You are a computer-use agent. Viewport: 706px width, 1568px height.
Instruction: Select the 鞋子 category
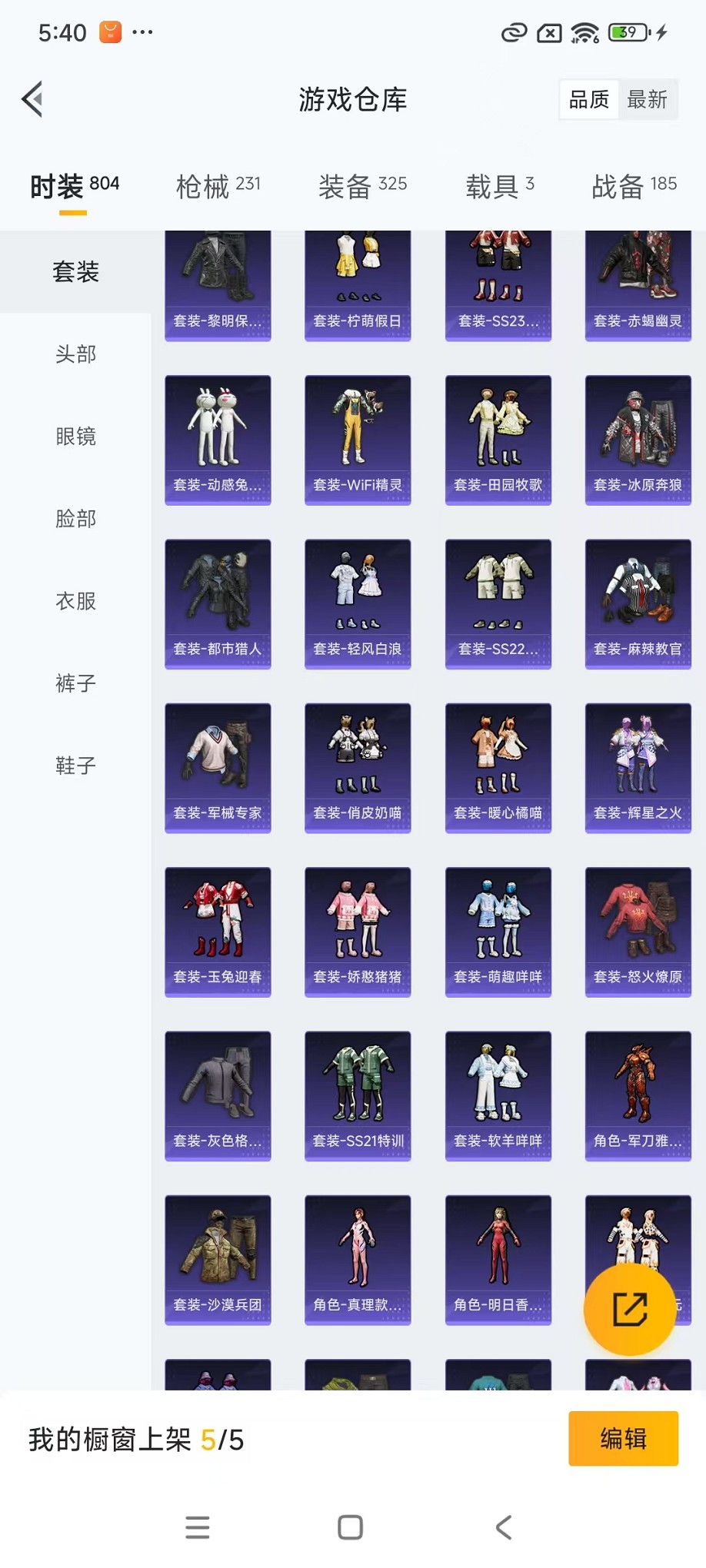[x=75, y=766]
